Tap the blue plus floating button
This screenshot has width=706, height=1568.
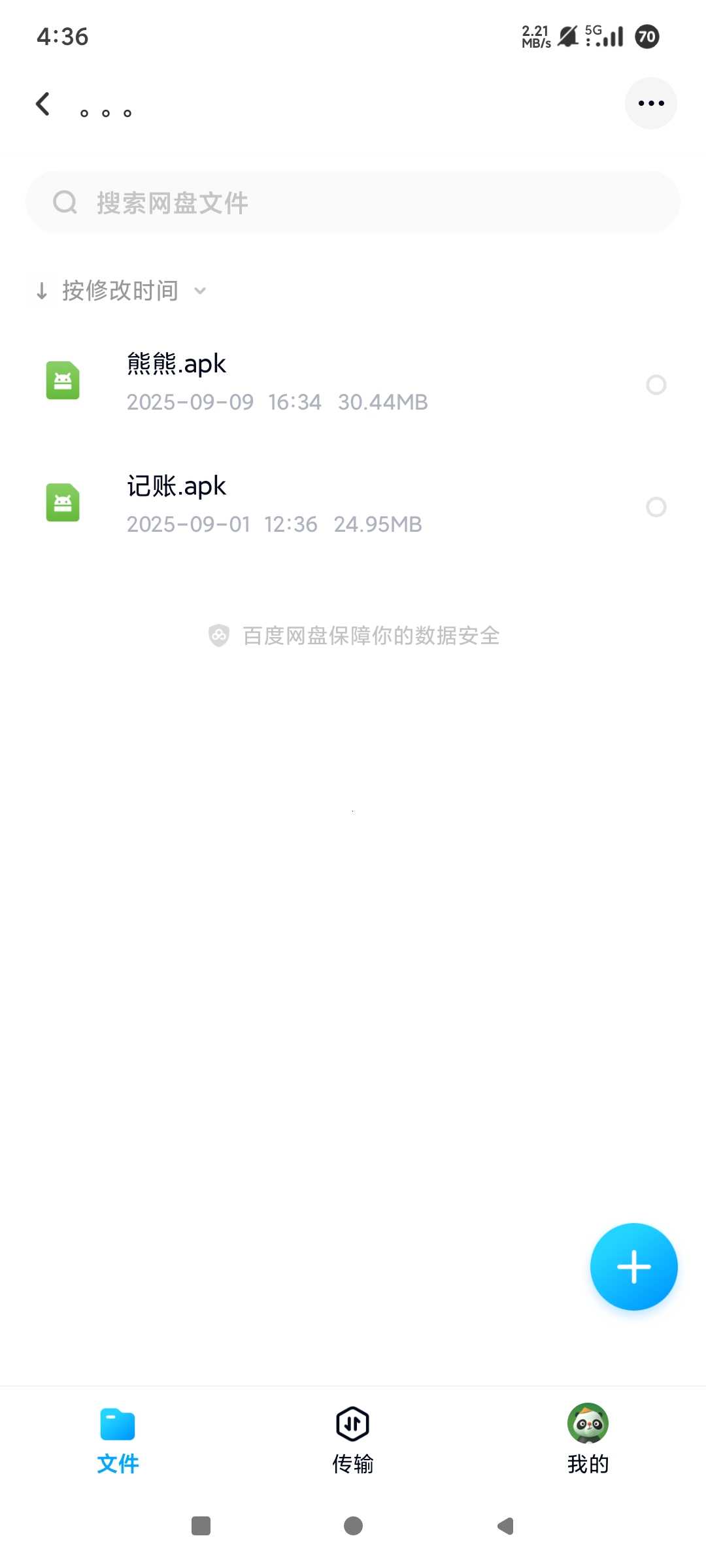pyautogui.click(x=633, y=1266)
